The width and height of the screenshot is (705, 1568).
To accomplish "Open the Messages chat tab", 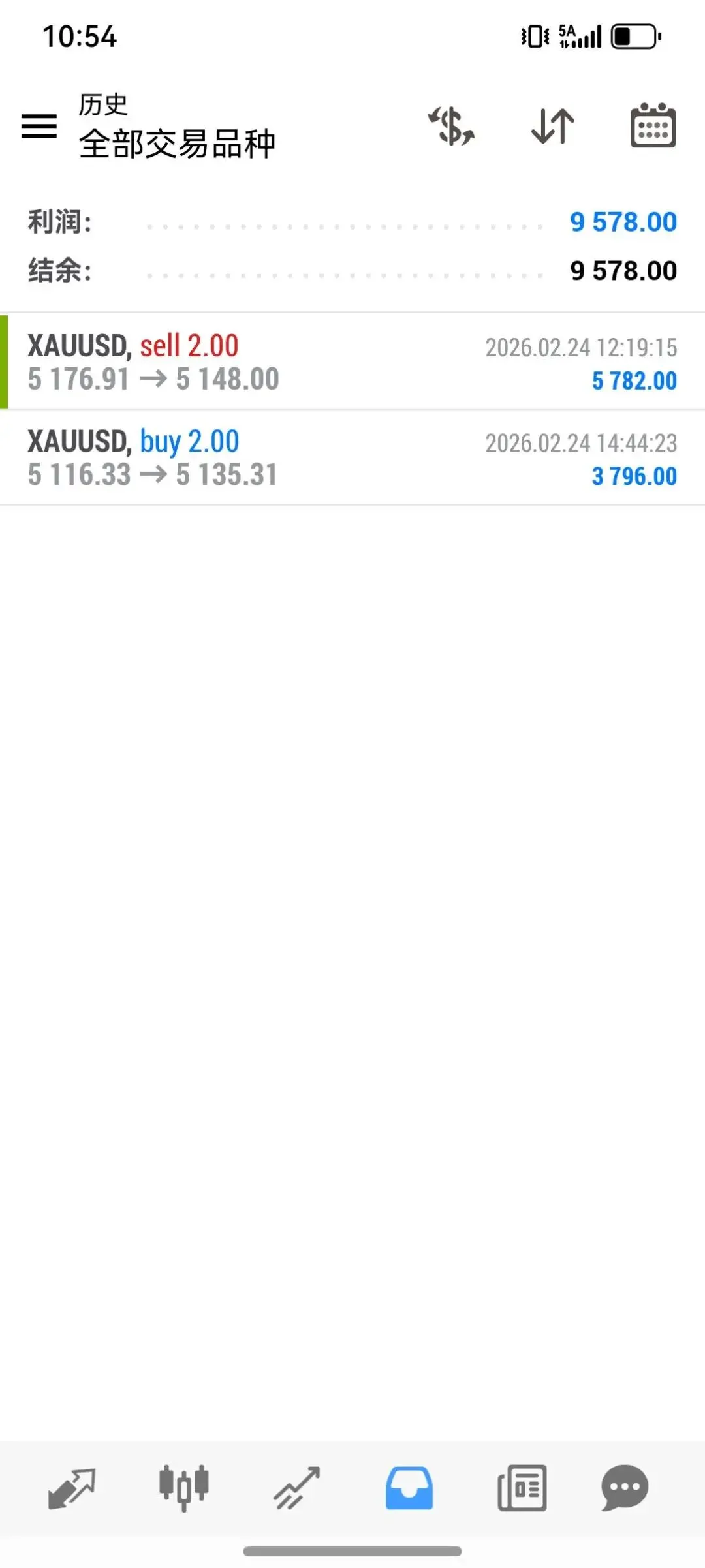I will (625, 1488).
